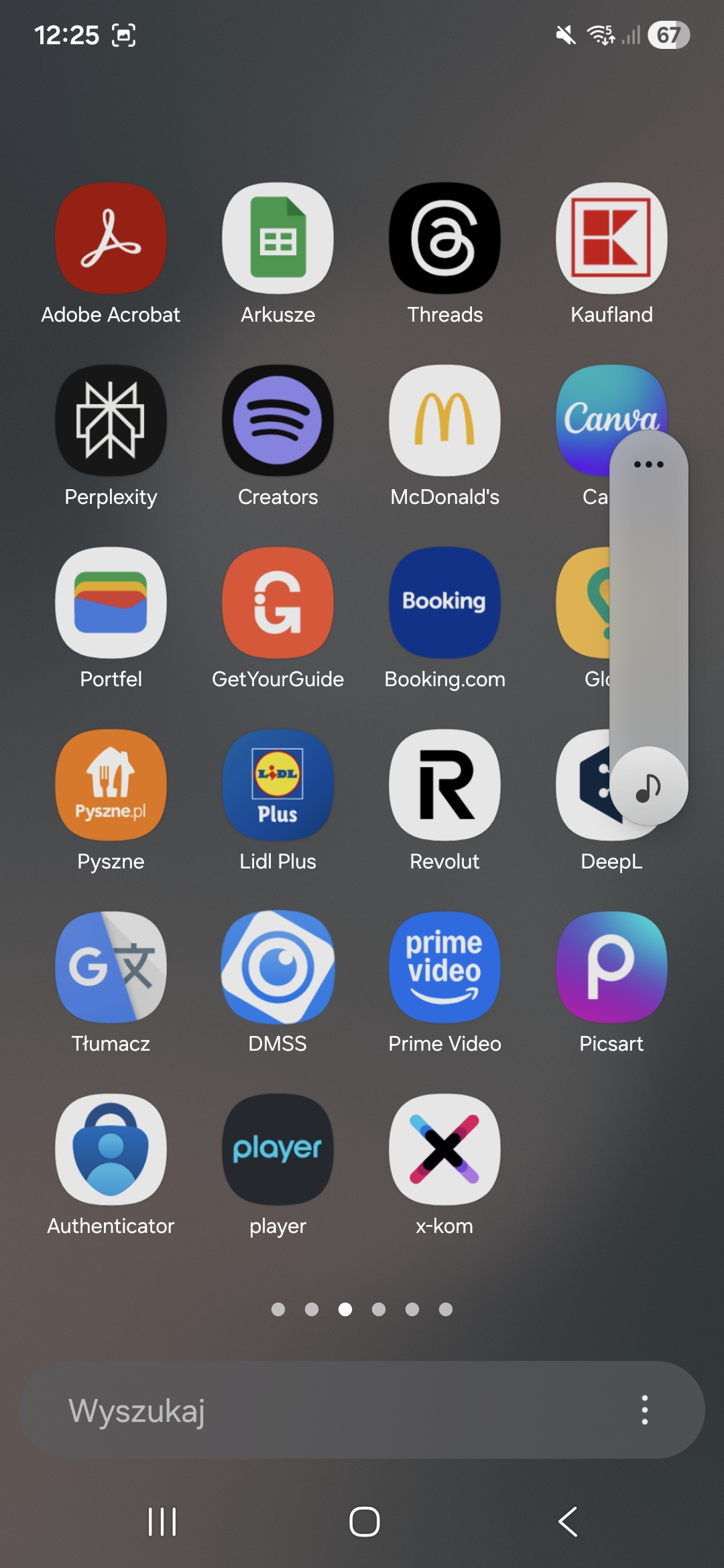Open the McDonald's app
The width and height of the screenshot is (724, 1568).
pos(444,421)
